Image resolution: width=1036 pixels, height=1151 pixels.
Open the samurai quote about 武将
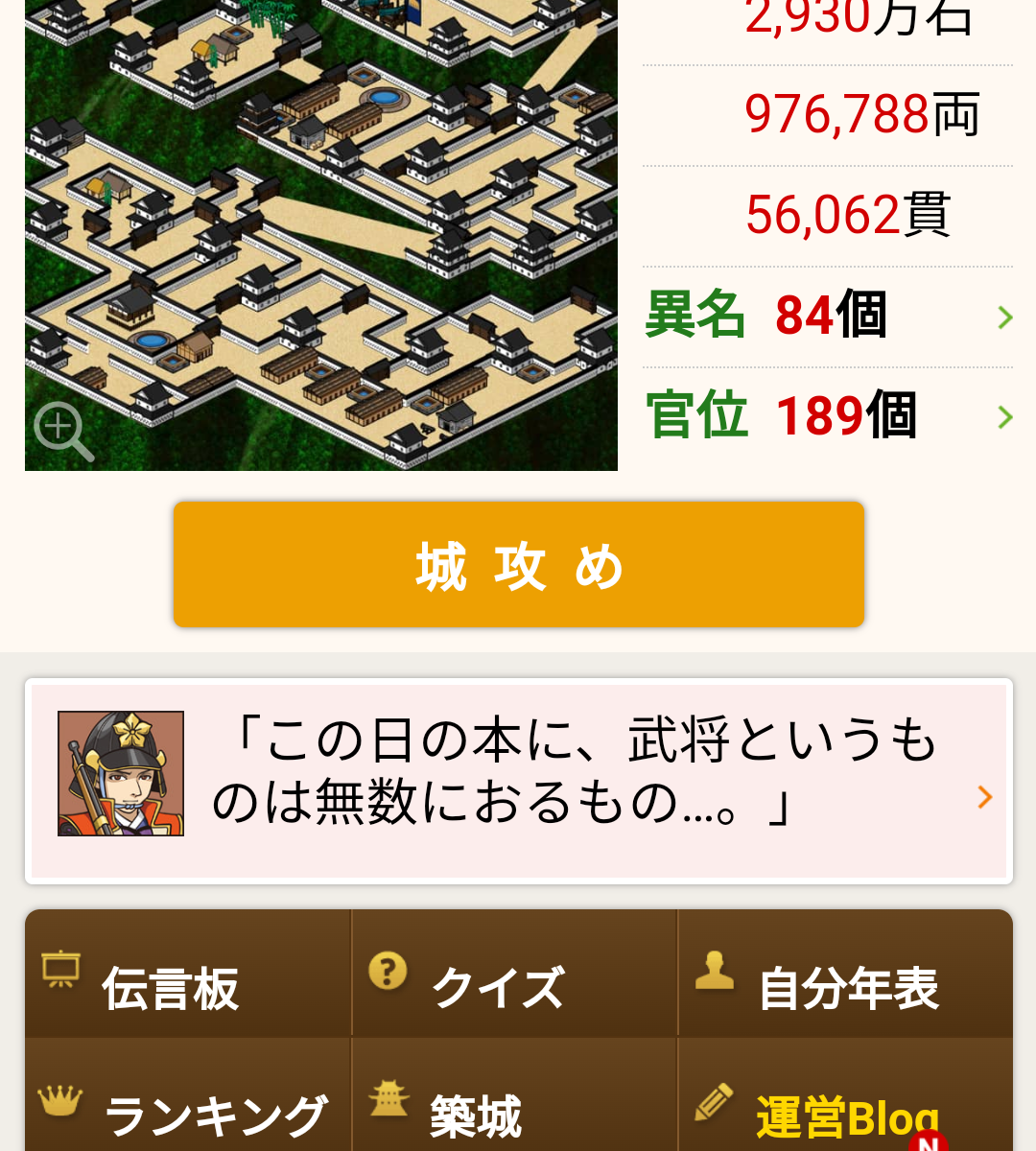pos(519,781)
